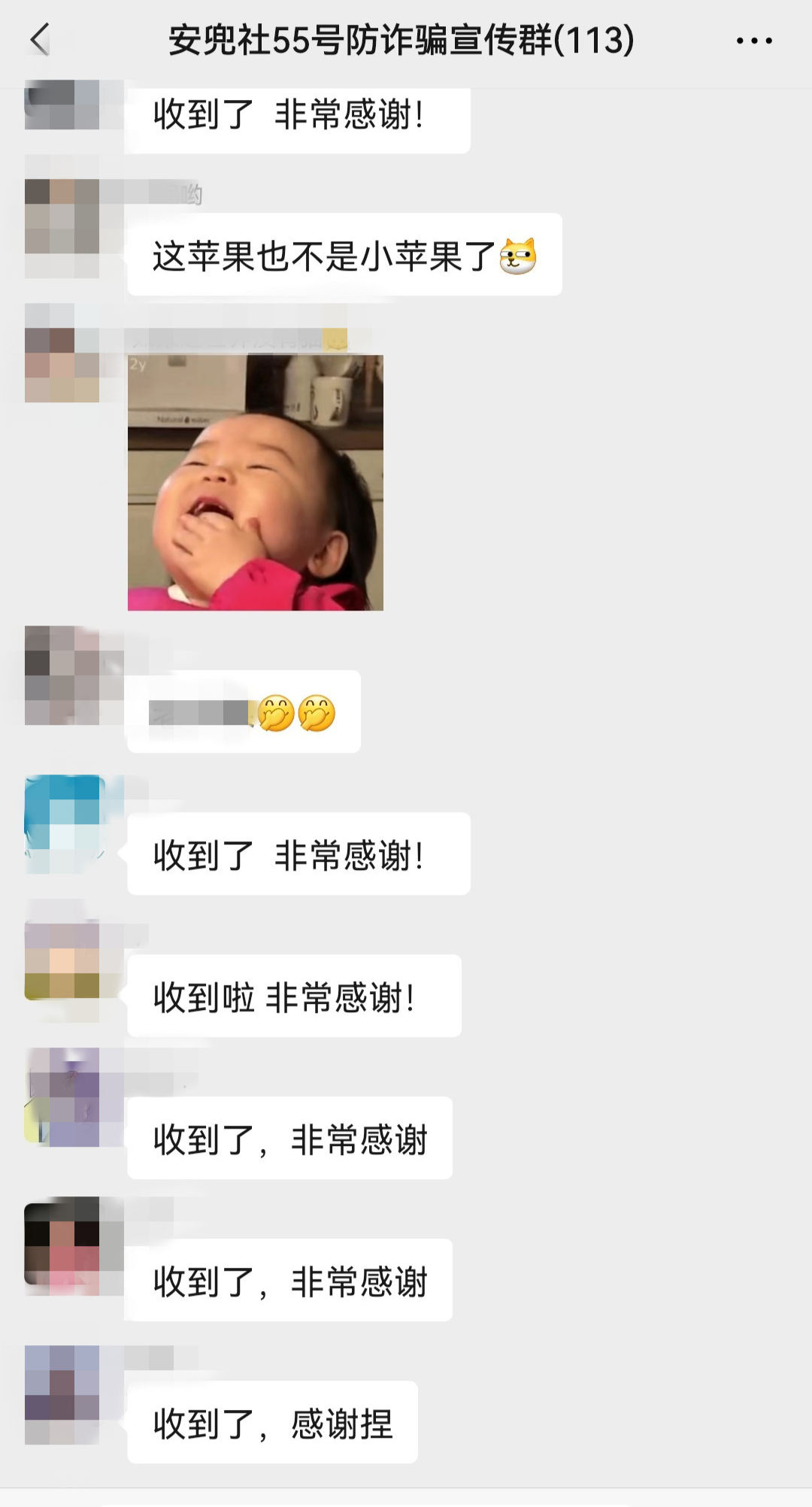Open the laughing baby image message
This screenshot has width=812, height=1507.
coord(256,483)
